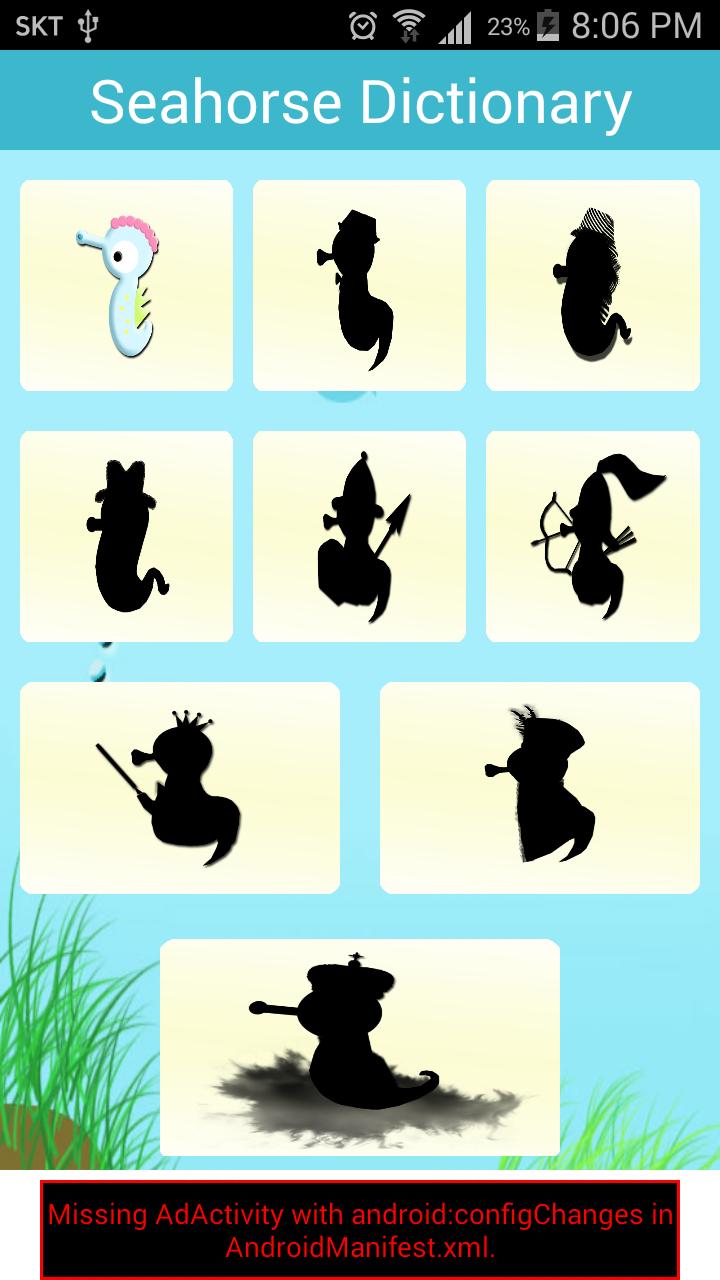Select the archer seahorse with bow and arrow
The height and width of the screenshot is (1280, 720).
pyautogui.click(x=592, y=537)
